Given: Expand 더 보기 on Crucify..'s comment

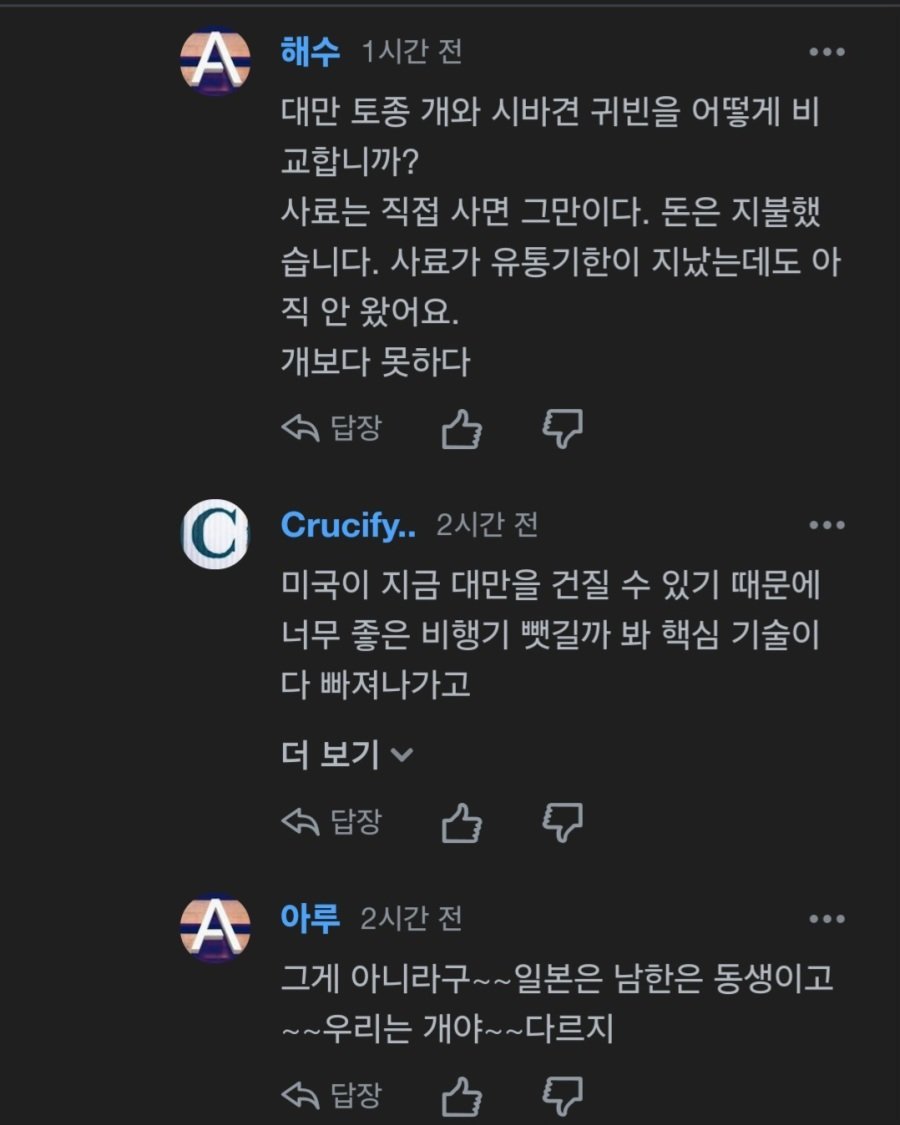Looking at the screenshot, I should 347,755.
